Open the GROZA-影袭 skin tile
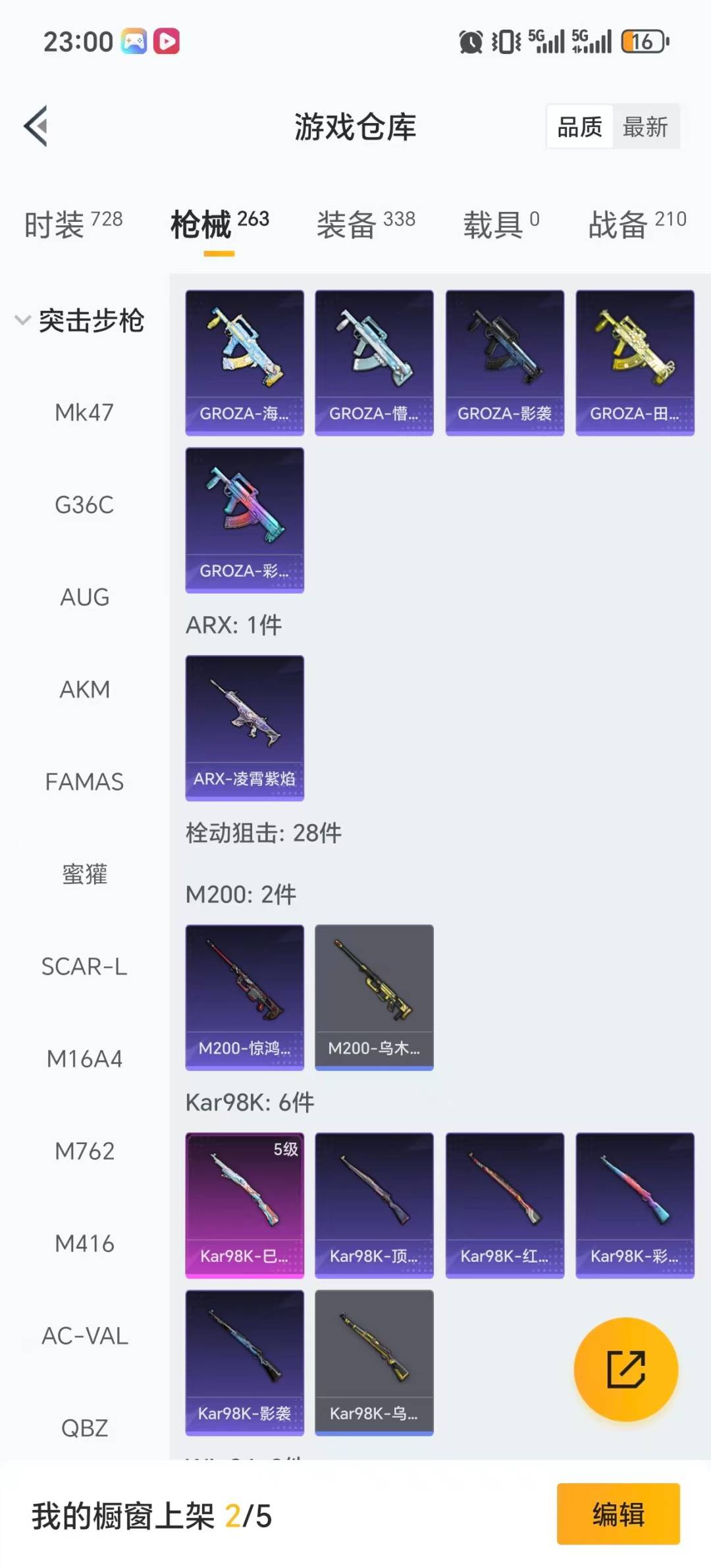 click(504, 362)
